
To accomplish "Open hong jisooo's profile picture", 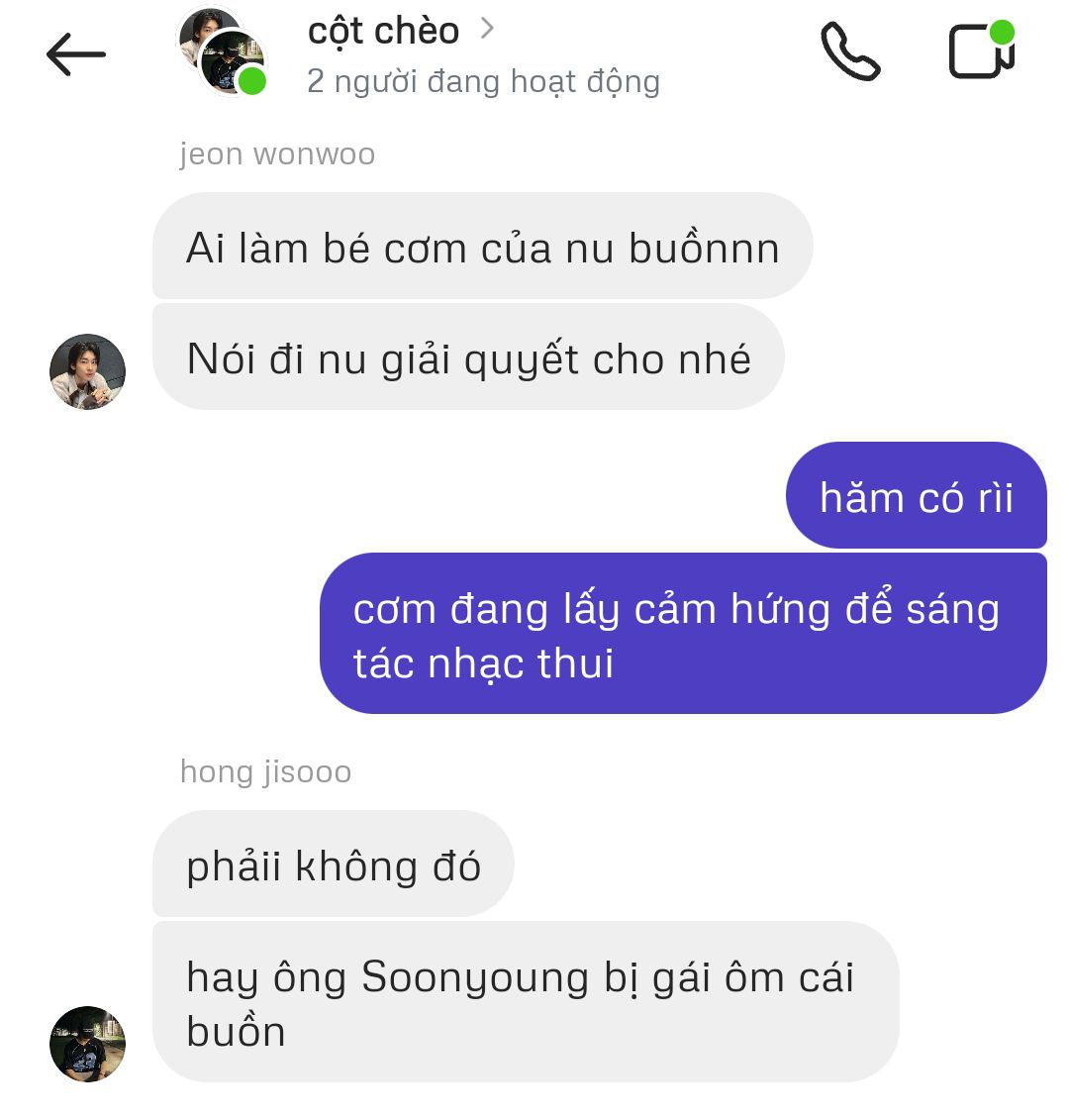I will pos(87,1044).
